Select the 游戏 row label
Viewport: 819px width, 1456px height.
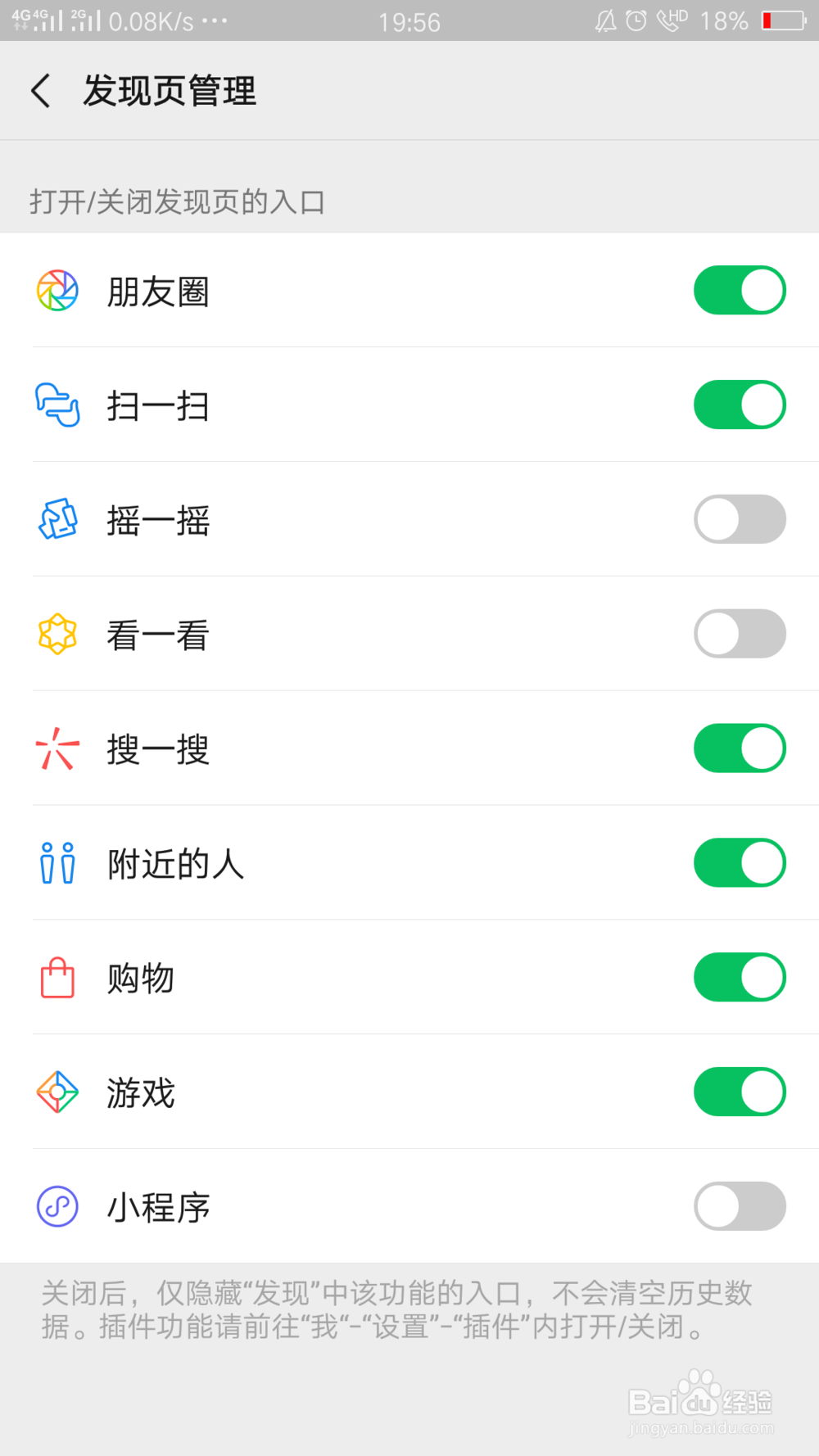click(x=139, y=1092)
